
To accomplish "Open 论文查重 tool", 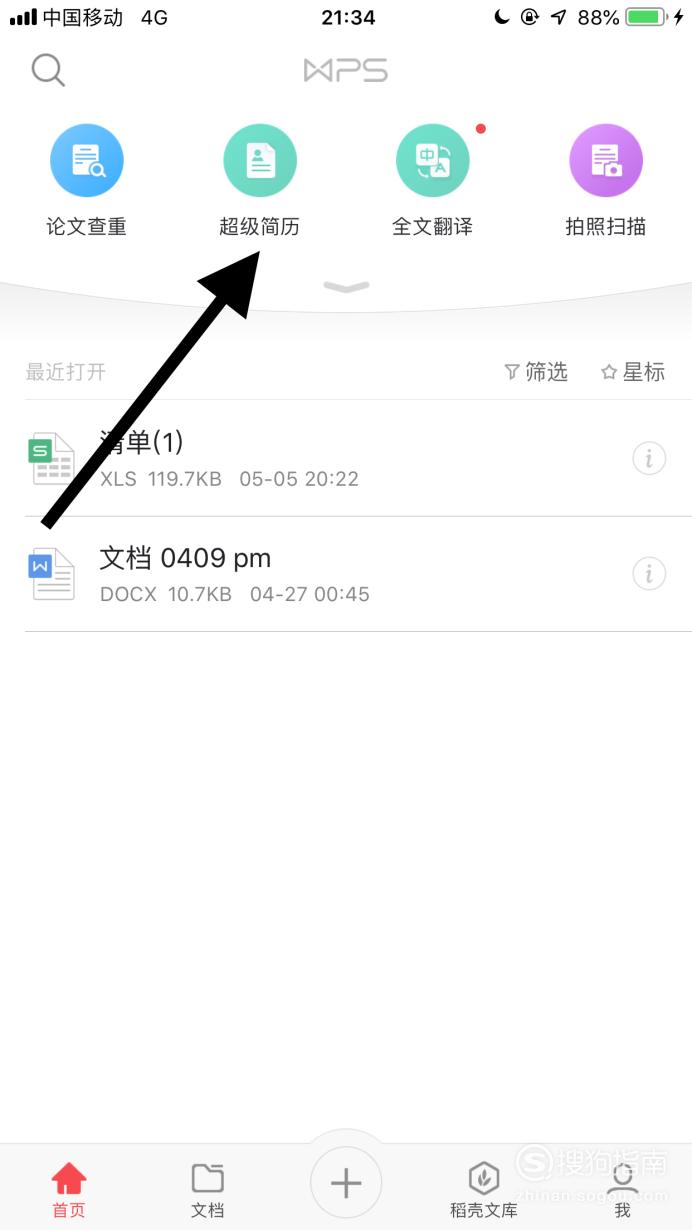I will (x=87, y=180).
